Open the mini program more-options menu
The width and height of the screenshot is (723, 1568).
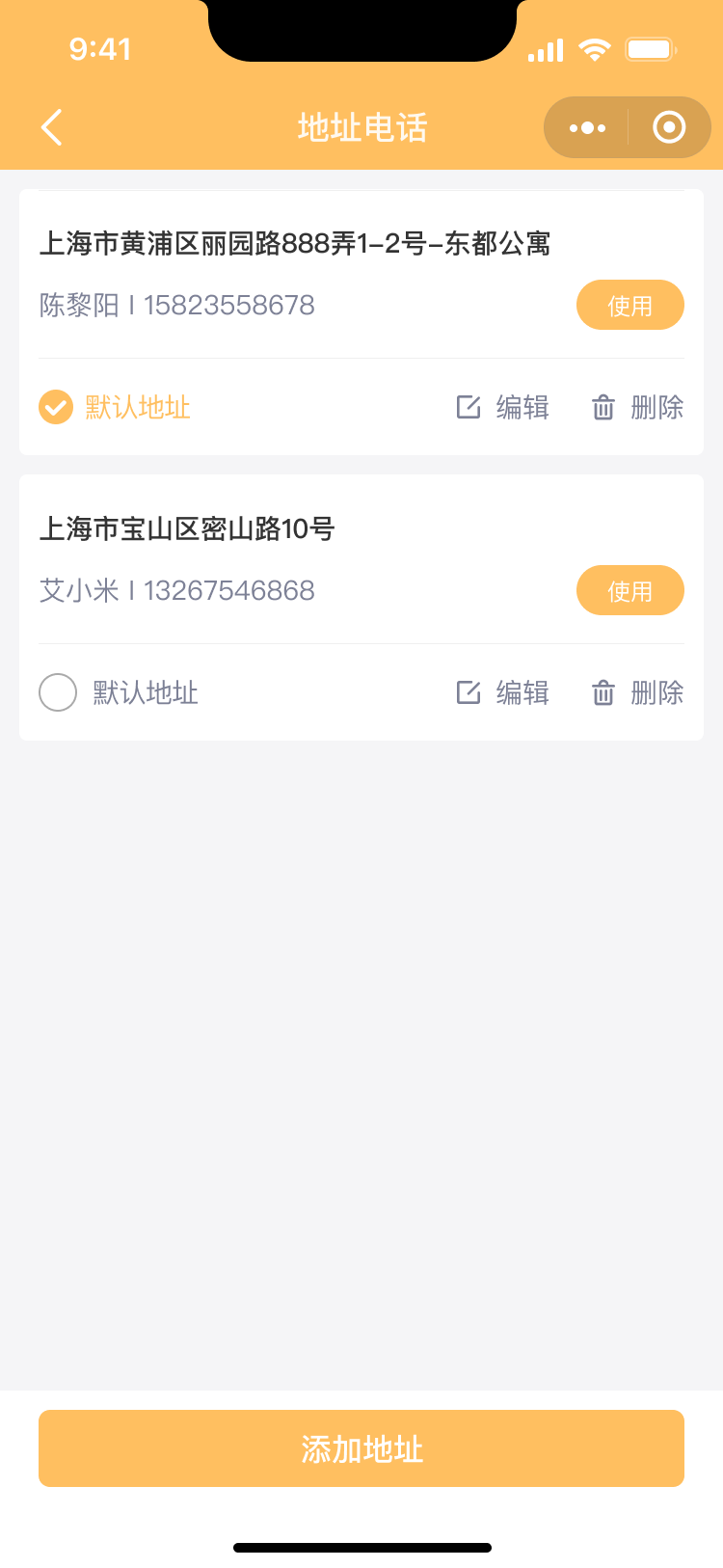(587, 127)
